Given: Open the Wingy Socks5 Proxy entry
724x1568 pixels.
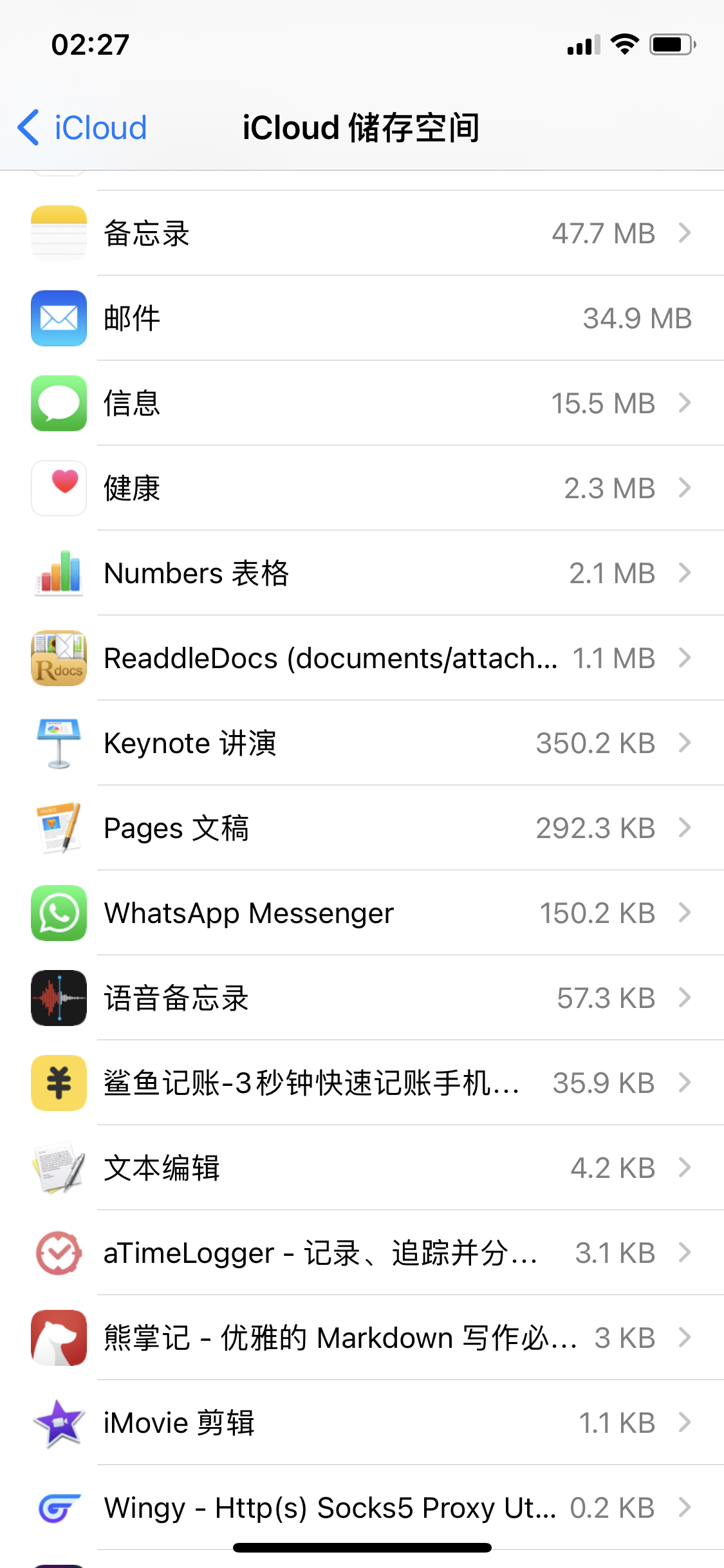Looking at the screenshot, I should pyautogui.click(x=360, y=1507).
